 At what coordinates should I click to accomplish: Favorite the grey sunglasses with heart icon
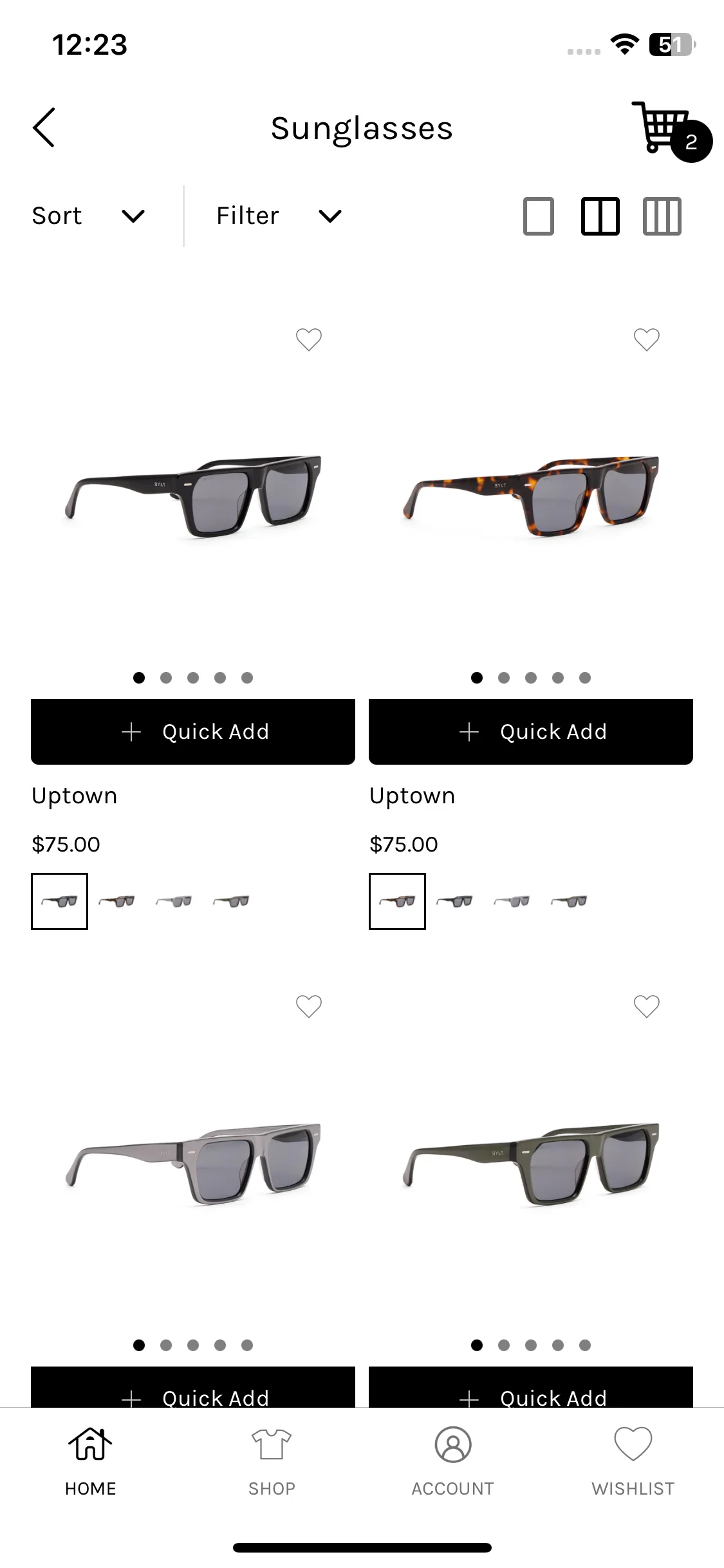tap(309, 1006)
